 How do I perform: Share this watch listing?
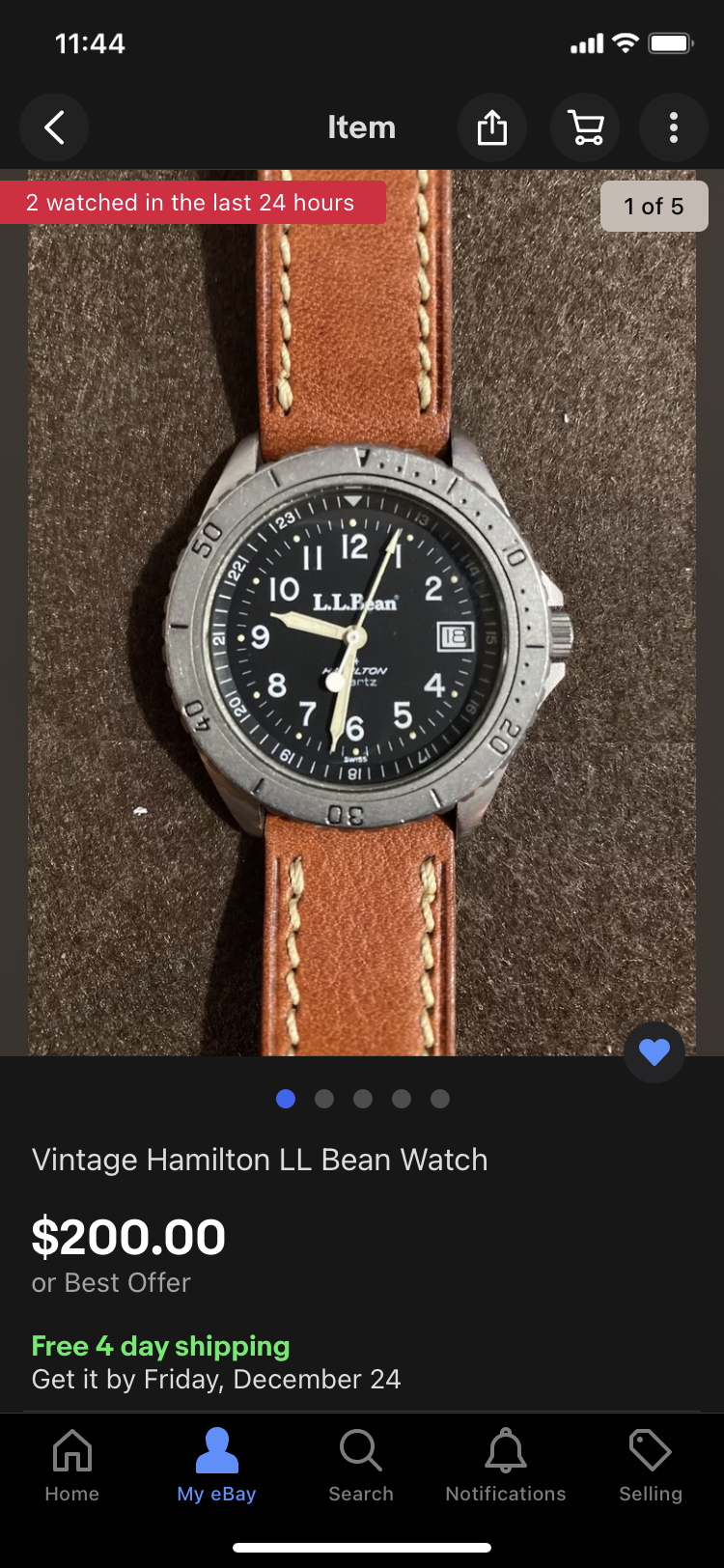click(x=491, y=127)
